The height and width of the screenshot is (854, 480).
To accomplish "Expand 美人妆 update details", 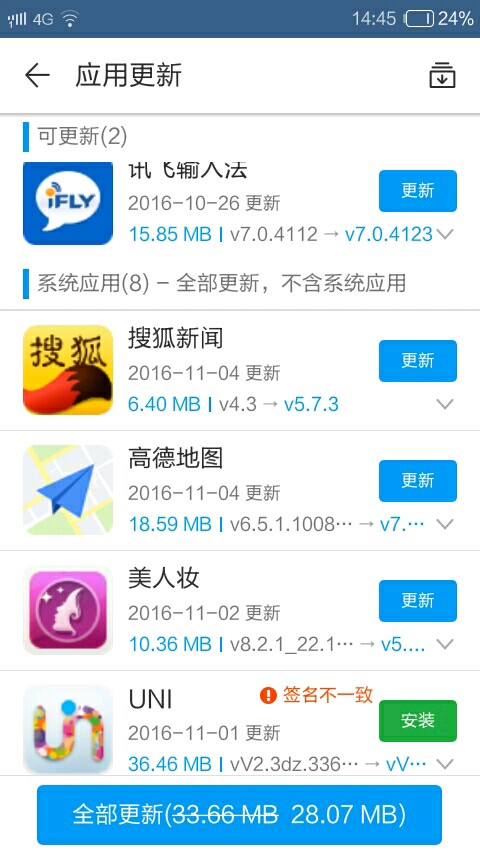I will coord(445,644).
